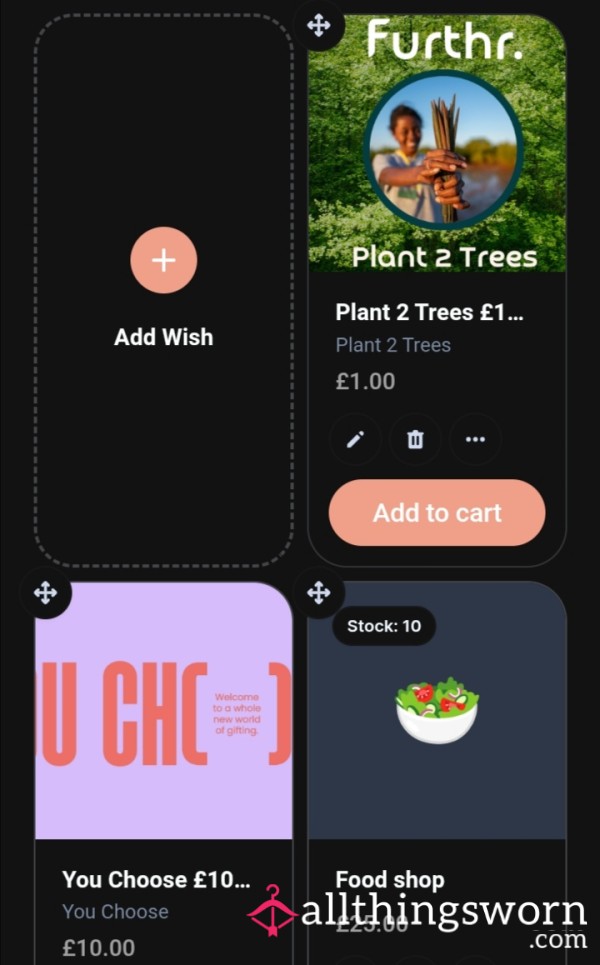Open more options for Plant 2 Trees
The width and height of the screenshot is (600, 965).
click(475, 439)
